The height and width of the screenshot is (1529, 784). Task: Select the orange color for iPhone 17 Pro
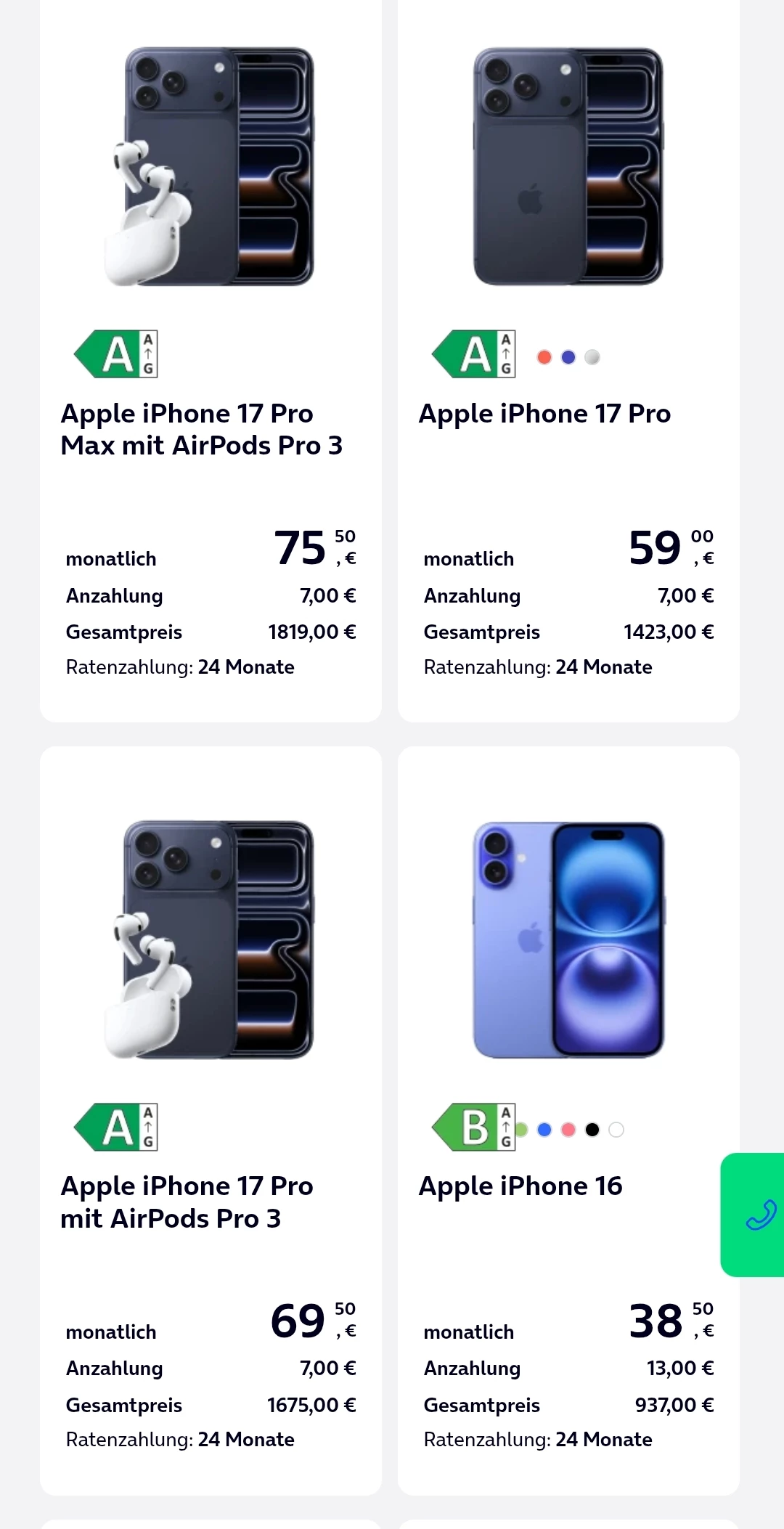coord(544,357)
